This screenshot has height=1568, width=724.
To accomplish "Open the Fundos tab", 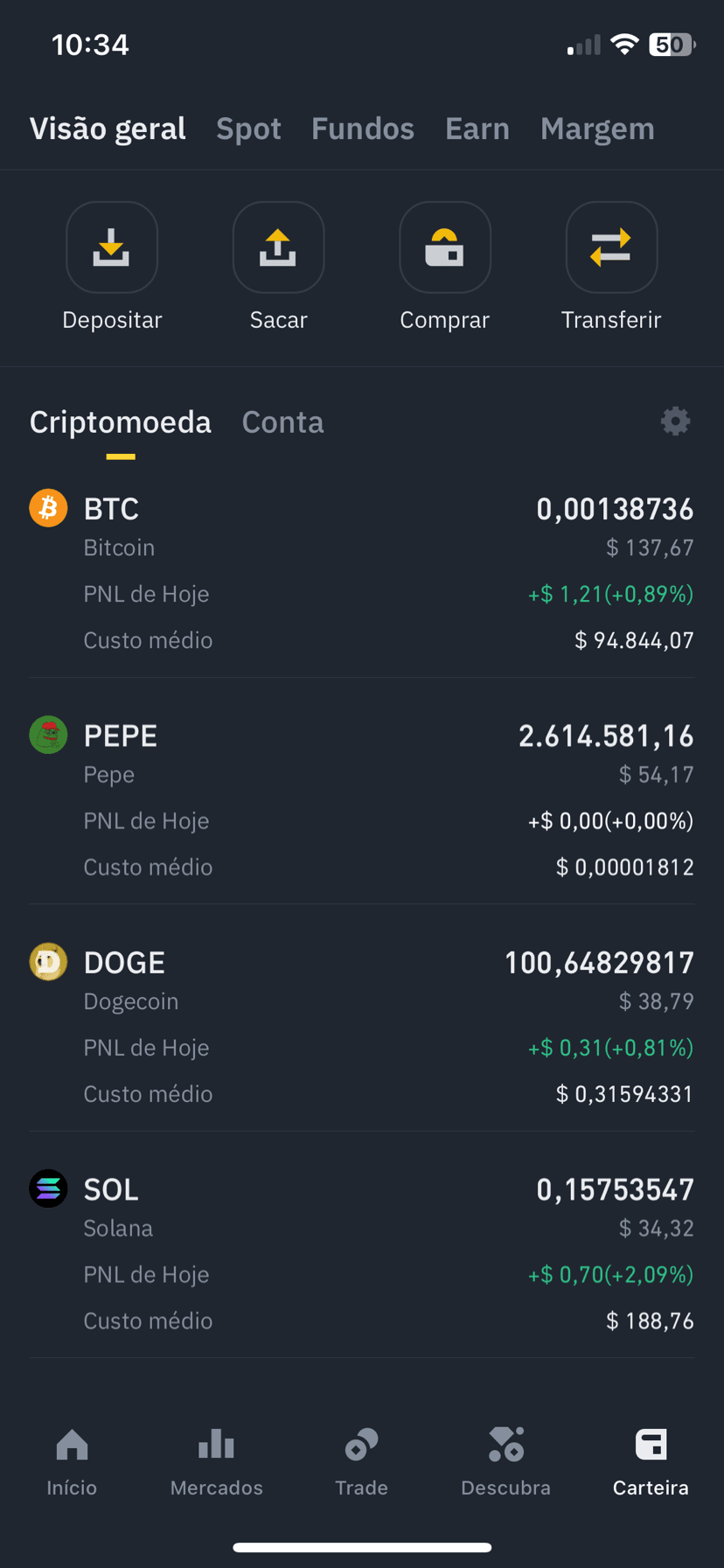I will pyautogui.click(x=363, y=129).
